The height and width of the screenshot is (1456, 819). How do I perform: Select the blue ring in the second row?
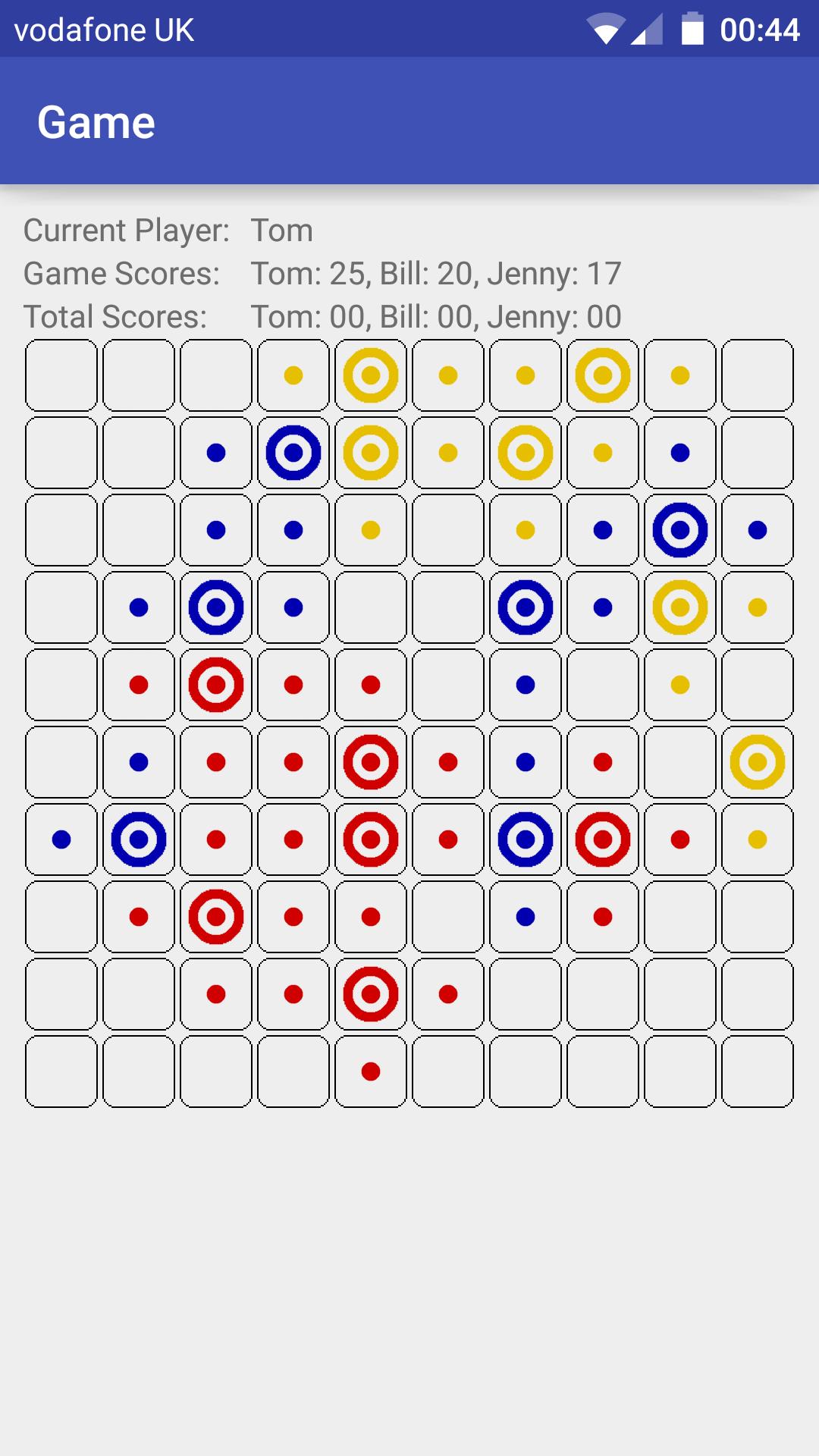(293, 453)
